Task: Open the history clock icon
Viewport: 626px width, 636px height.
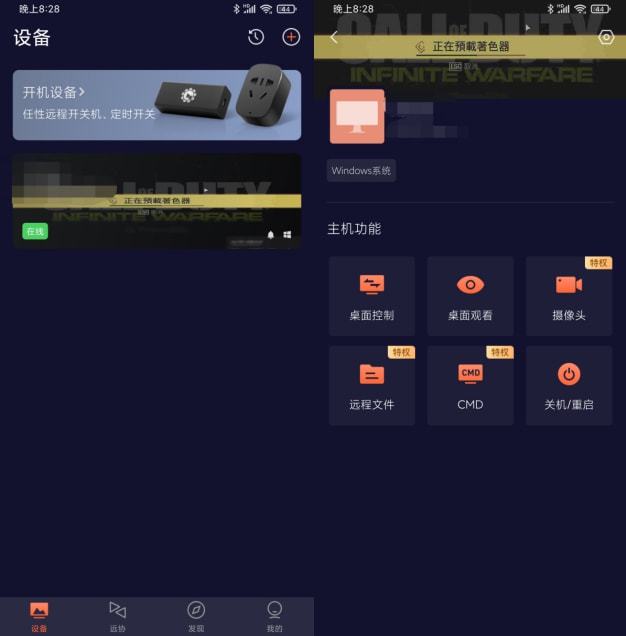Action: coord(256,37)
